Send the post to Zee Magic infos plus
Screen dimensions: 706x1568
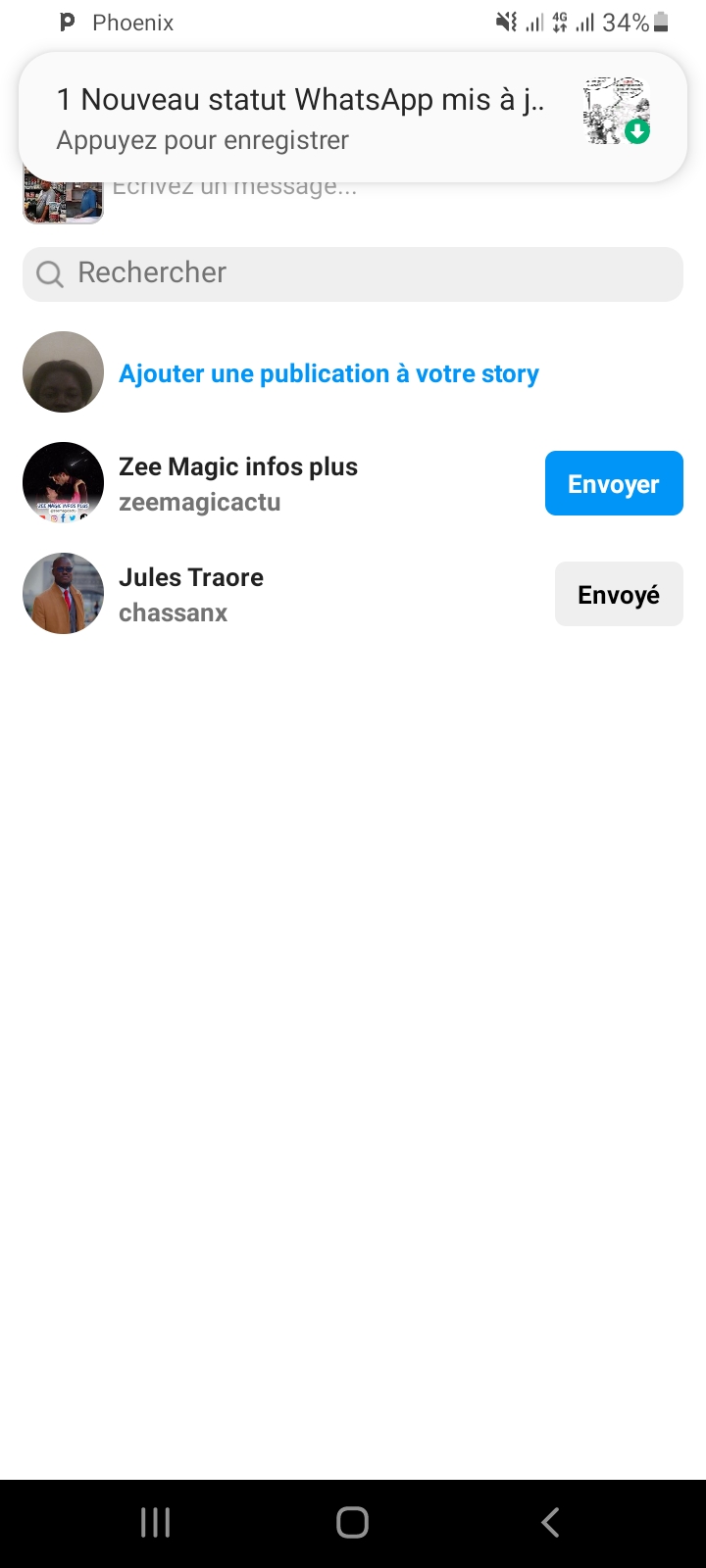click(613, 483)
